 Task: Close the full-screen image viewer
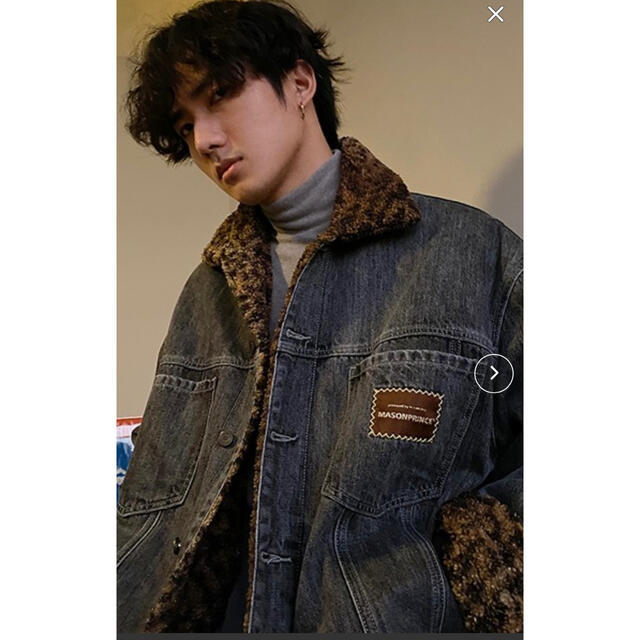[495, 14]
